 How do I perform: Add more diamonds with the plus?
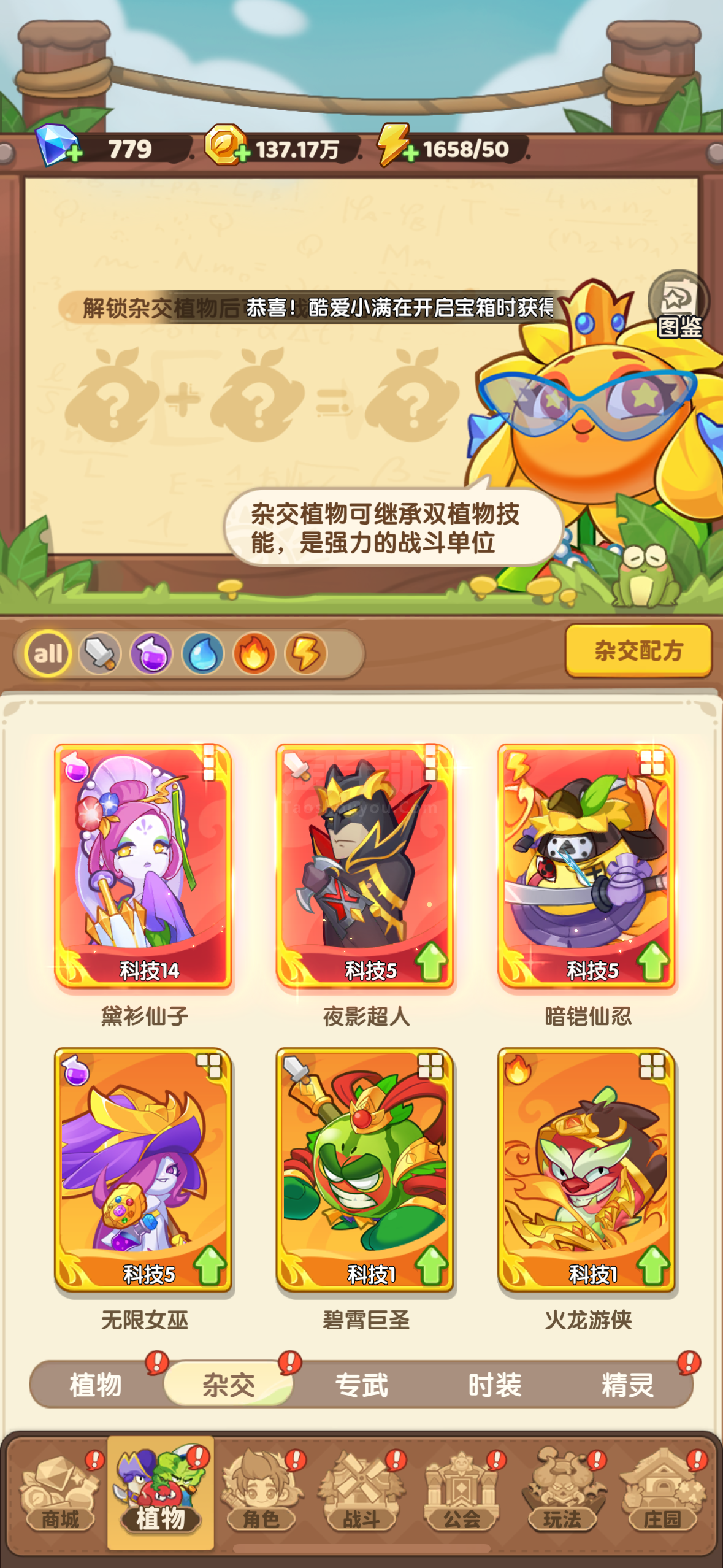pyautogui.click(x=75, y=153)
